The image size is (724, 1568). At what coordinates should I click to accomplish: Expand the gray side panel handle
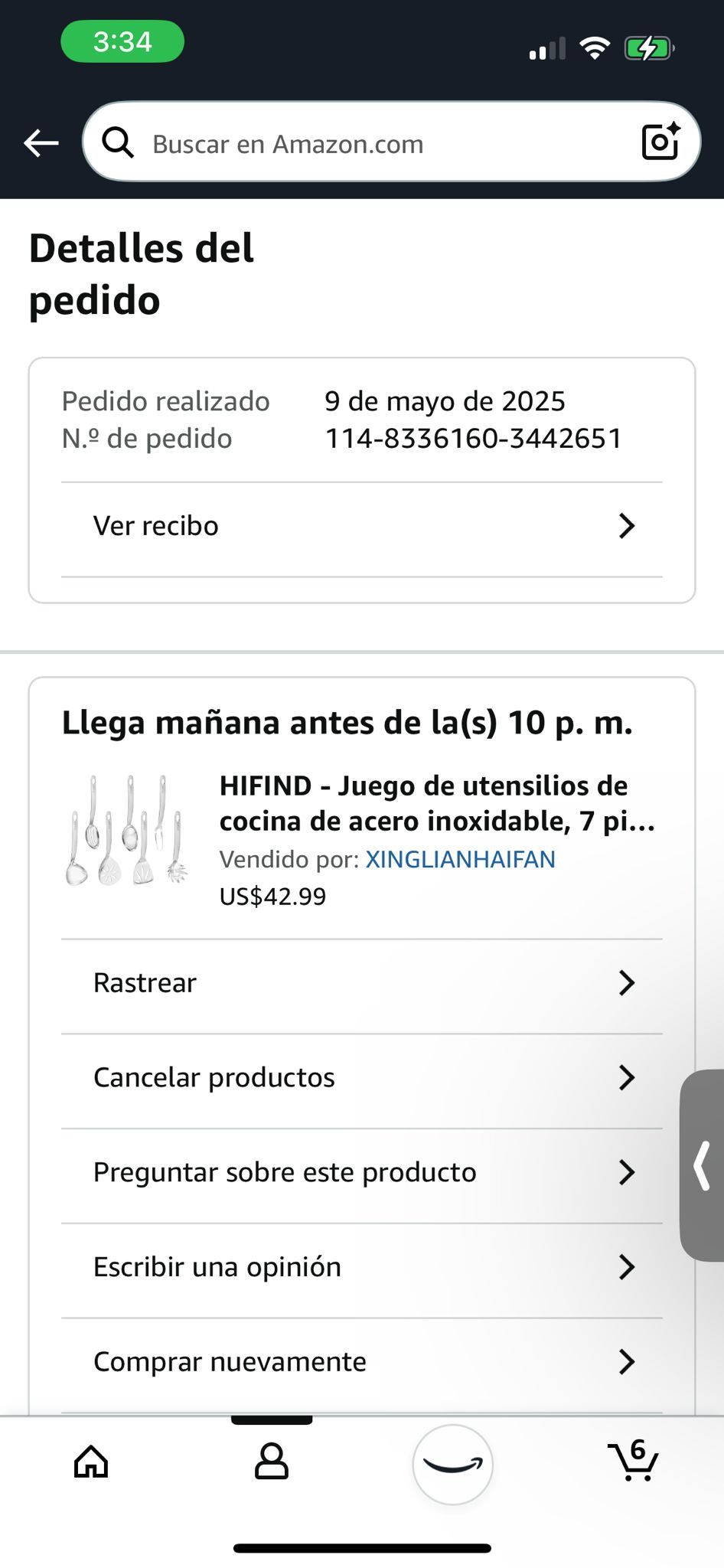tap(703, 1165)
